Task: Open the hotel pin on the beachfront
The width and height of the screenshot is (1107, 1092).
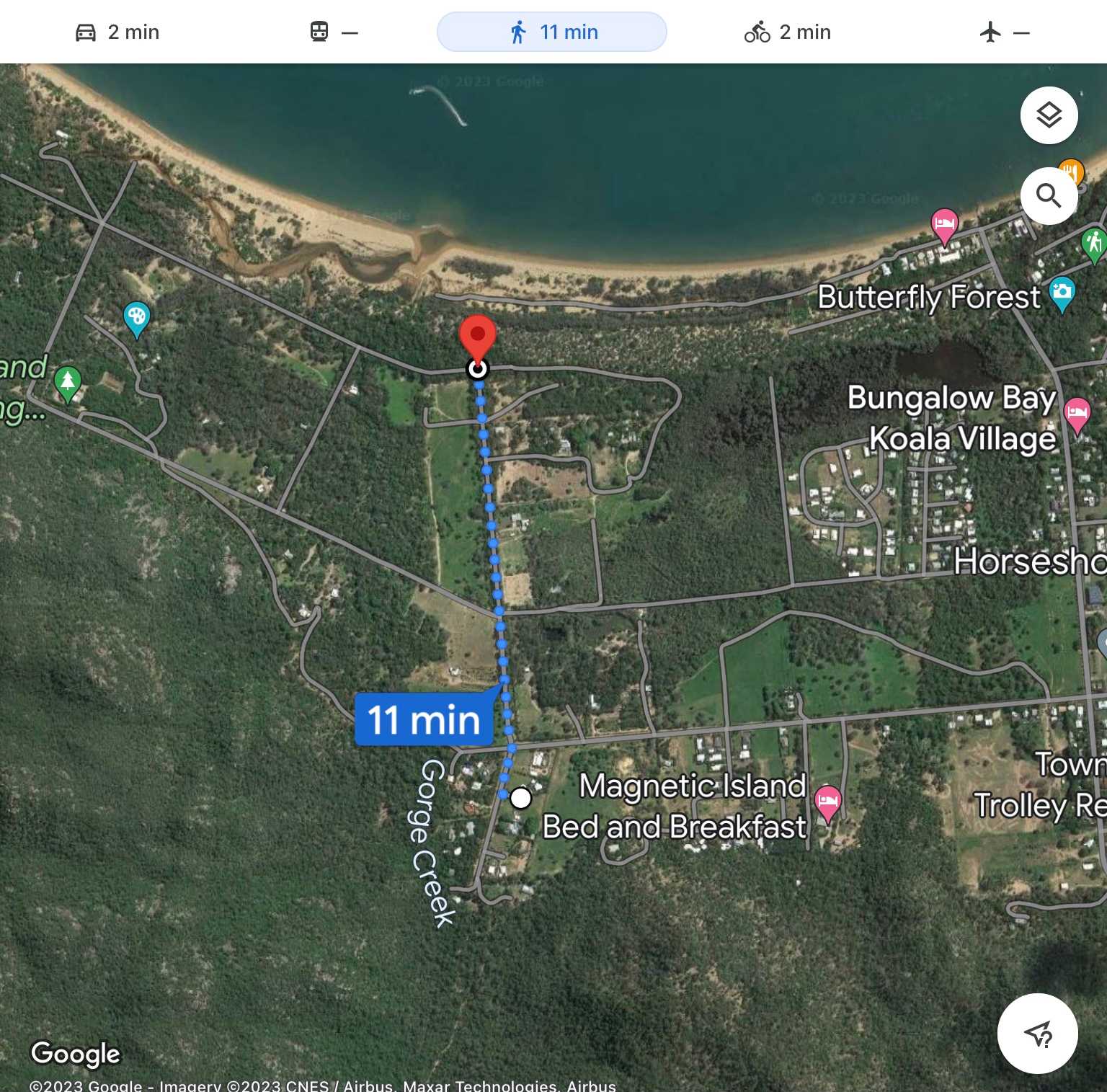Action: tap(944, 224)
